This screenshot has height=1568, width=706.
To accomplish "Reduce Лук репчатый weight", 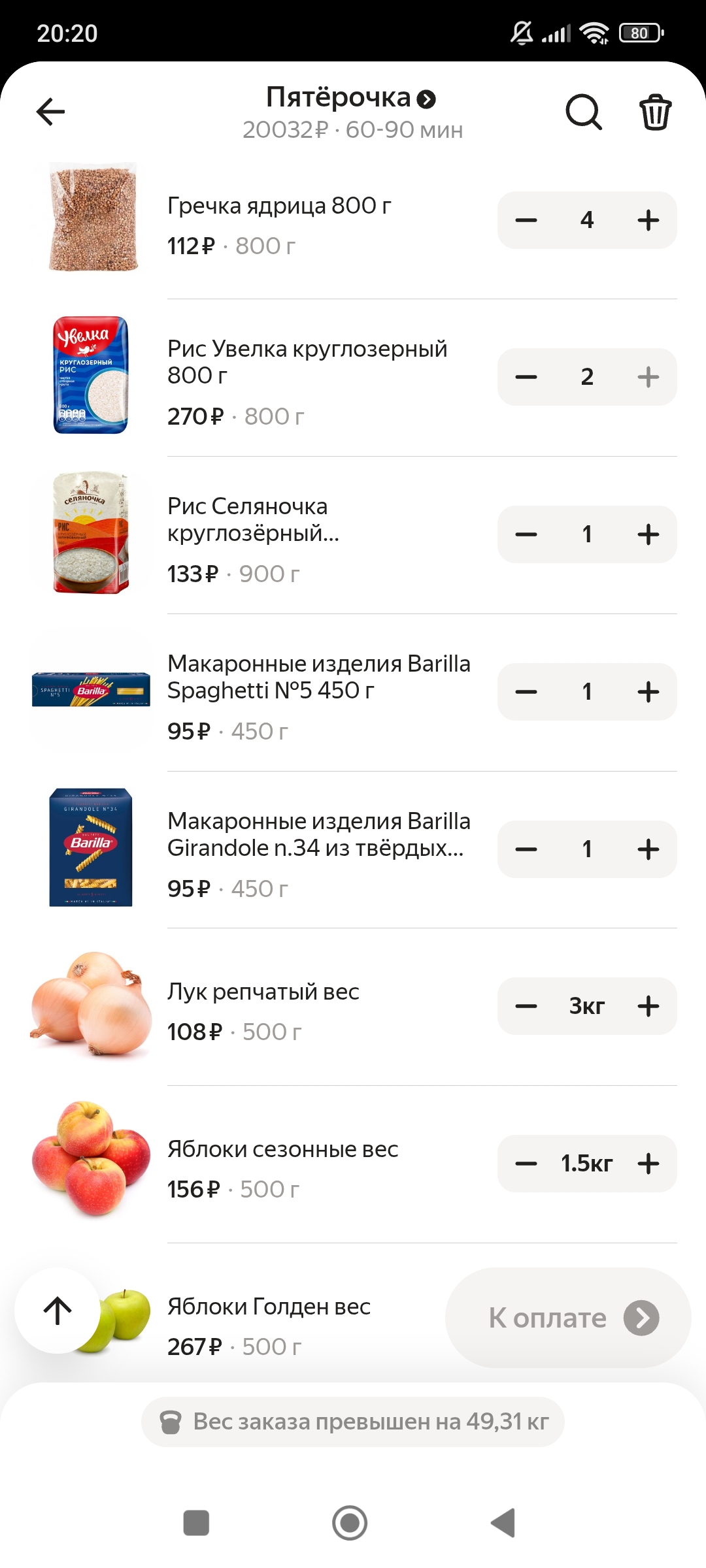I will pyautogui.click(x=526, y=1006).
